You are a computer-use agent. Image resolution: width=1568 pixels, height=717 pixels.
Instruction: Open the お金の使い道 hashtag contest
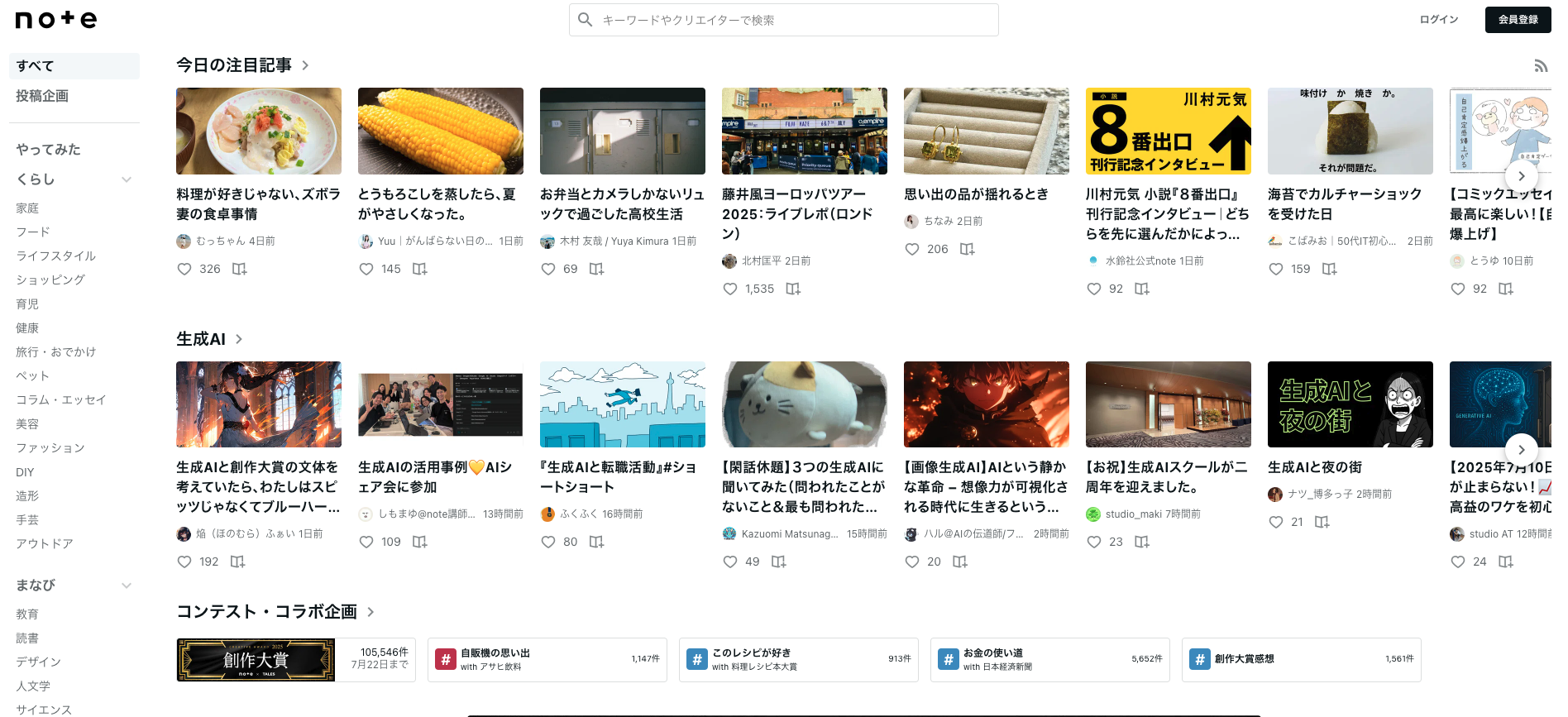pos(1049,660)
